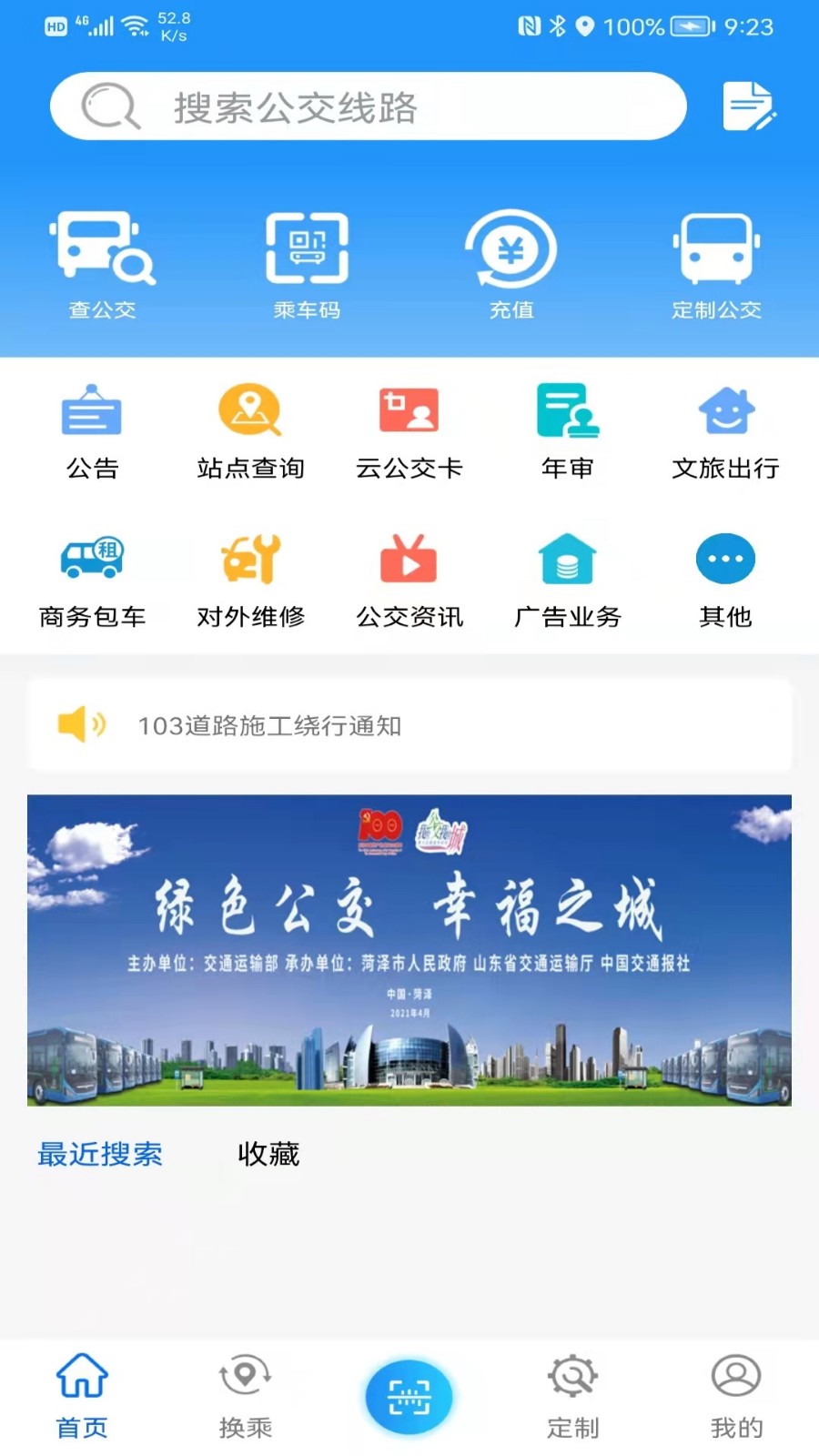Viewport: 819px width, 1456px height.
Task: Open the central QR scan button
Action: click(409, 1396)
